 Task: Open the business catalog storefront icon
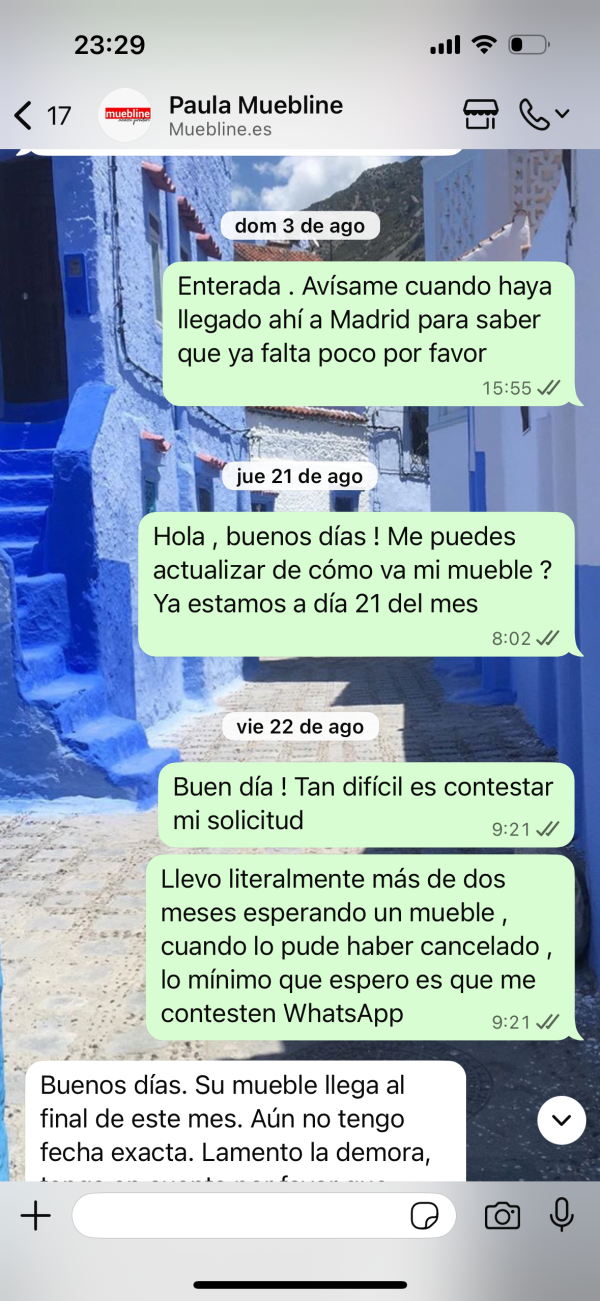481,114
